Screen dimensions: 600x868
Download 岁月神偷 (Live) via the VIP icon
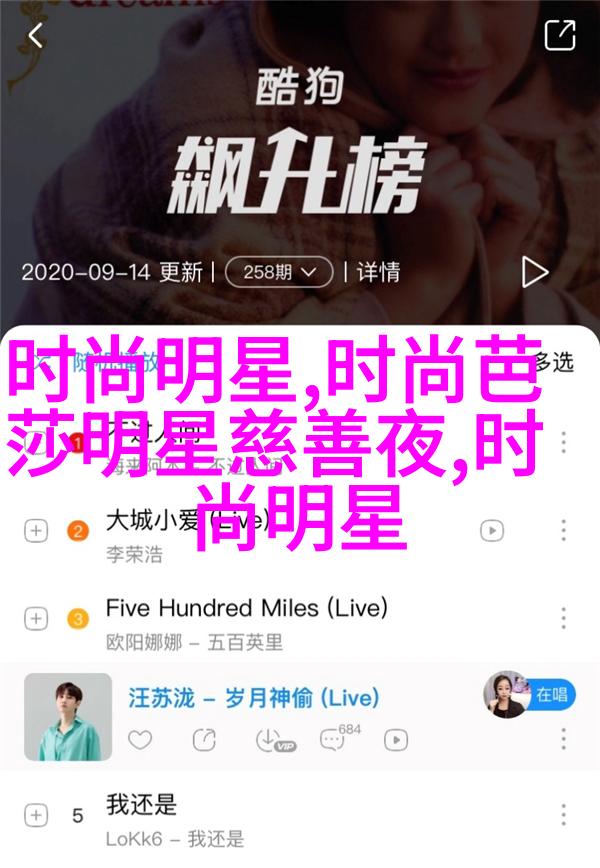269,740
